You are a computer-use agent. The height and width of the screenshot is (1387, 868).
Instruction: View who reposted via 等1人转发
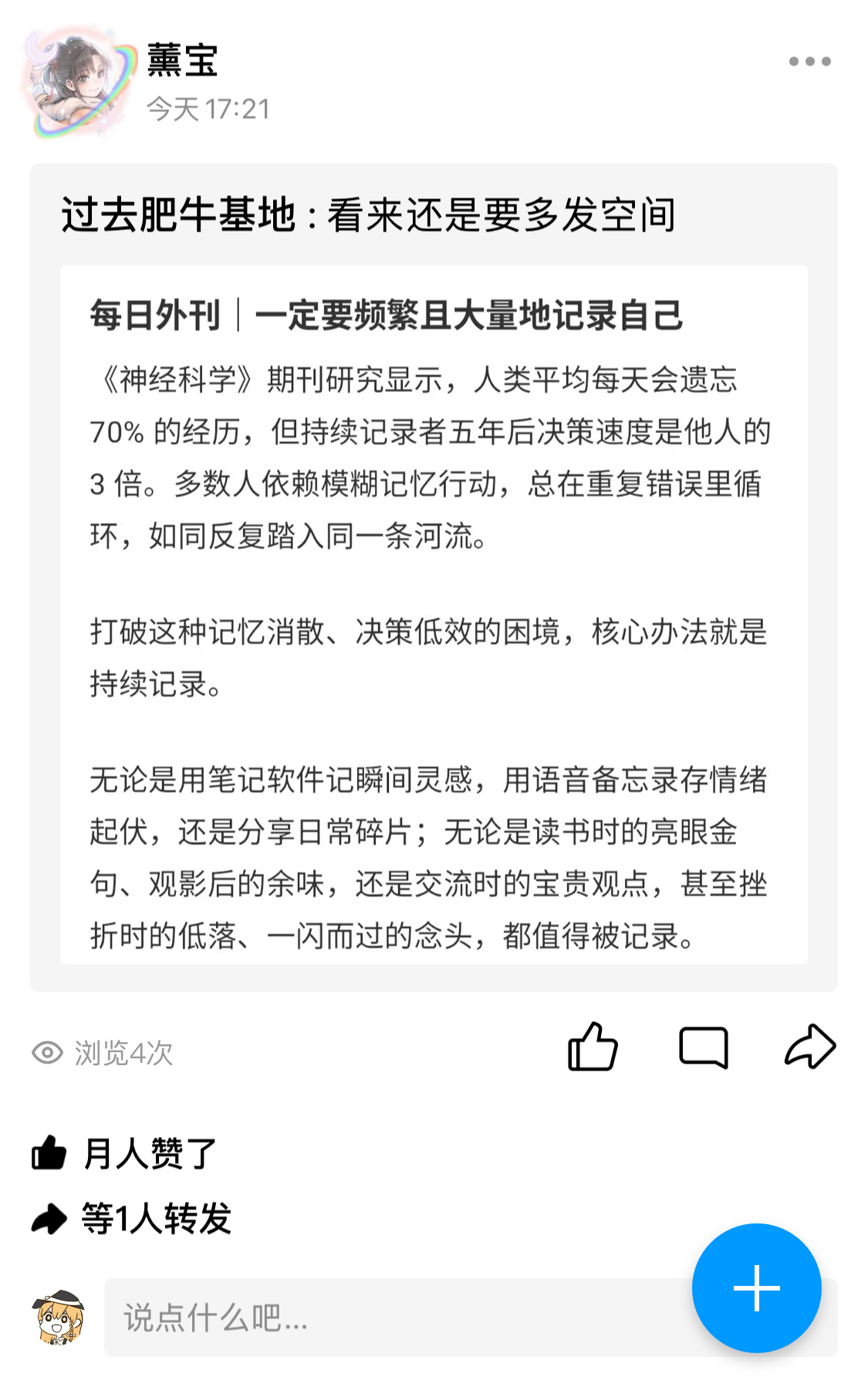pyautogui.click(x=156, y=1219)
